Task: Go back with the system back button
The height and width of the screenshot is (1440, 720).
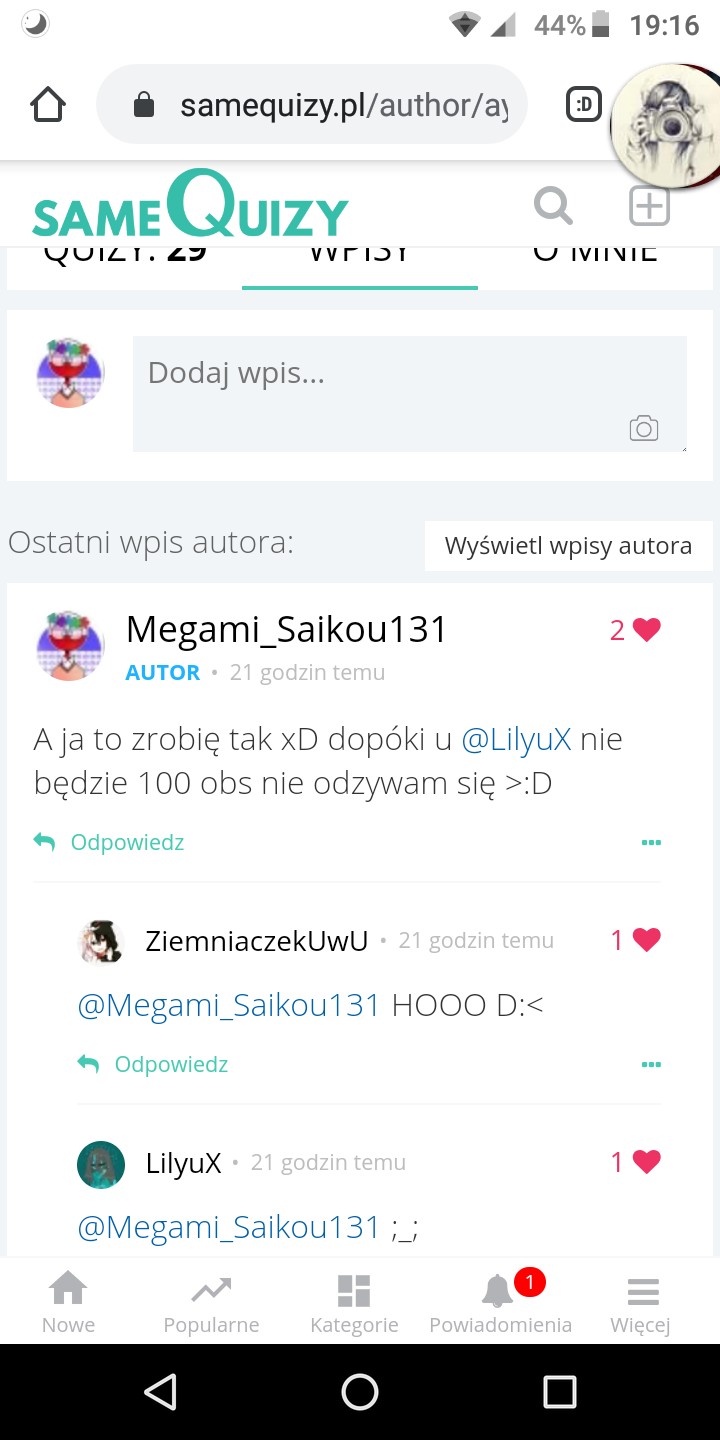Action: tap(160, 1391)
